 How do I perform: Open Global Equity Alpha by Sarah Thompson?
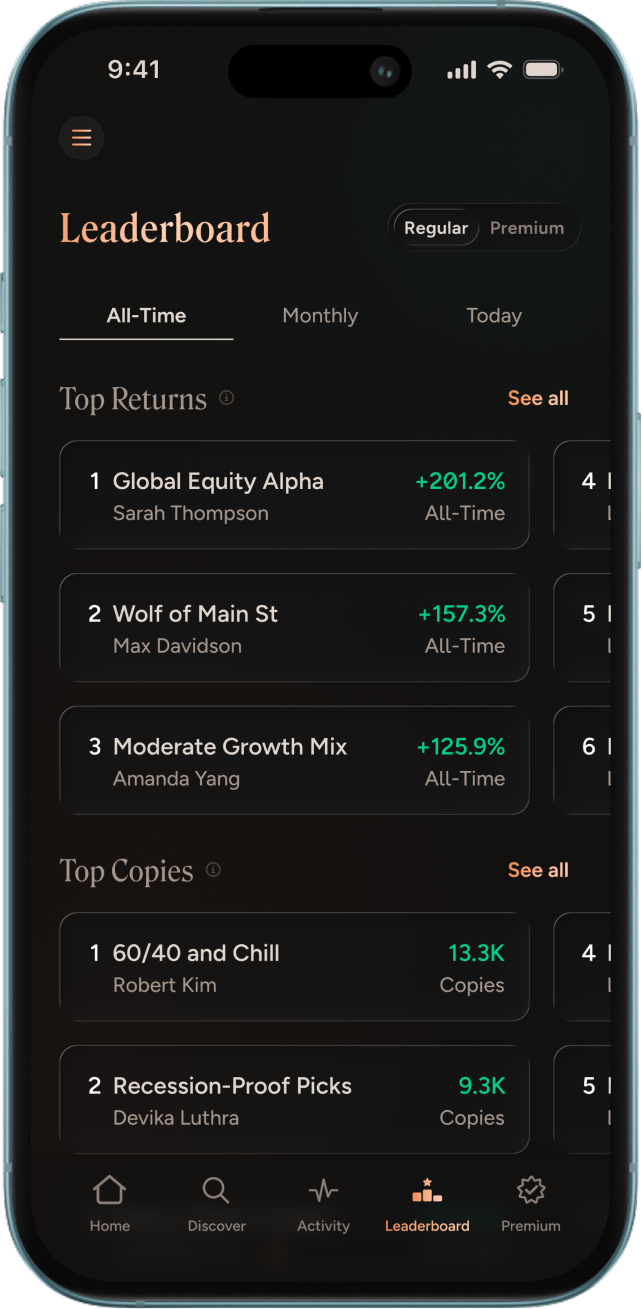click(x=295, y=495)
